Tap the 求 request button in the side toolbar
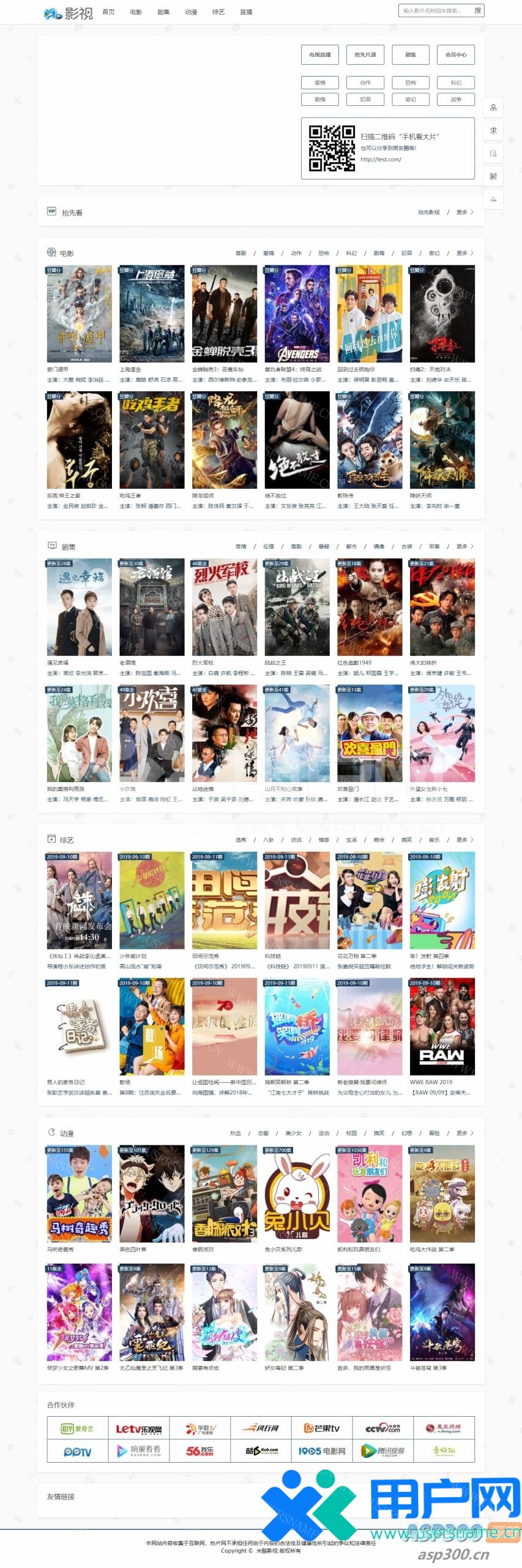 (x=493, y=130)
